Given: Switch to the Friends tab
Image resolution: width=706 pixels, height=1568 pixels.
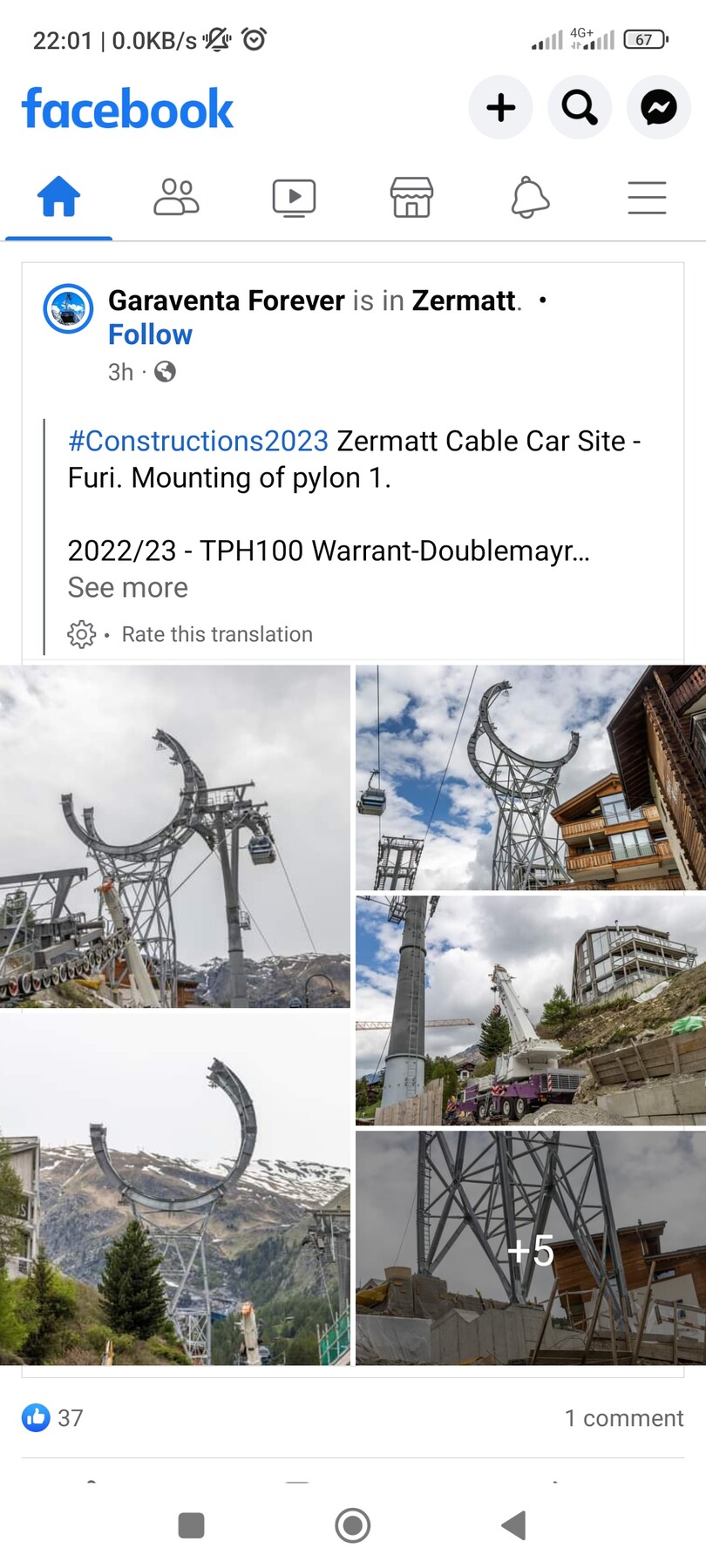Looking at the screenshot, I should [176, 198].
